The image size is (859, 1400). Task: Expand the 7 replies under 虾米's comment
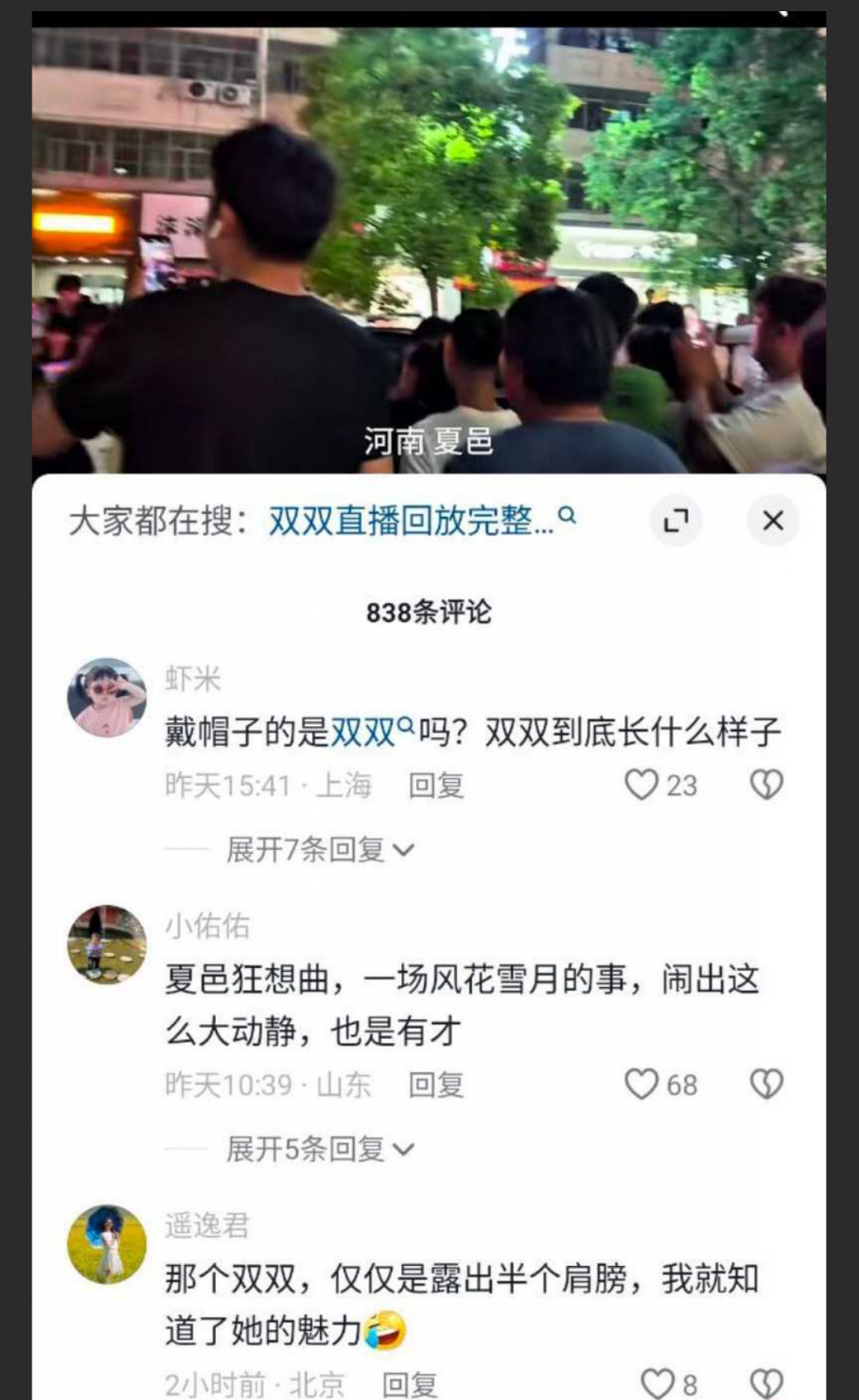tap(311, 848)
